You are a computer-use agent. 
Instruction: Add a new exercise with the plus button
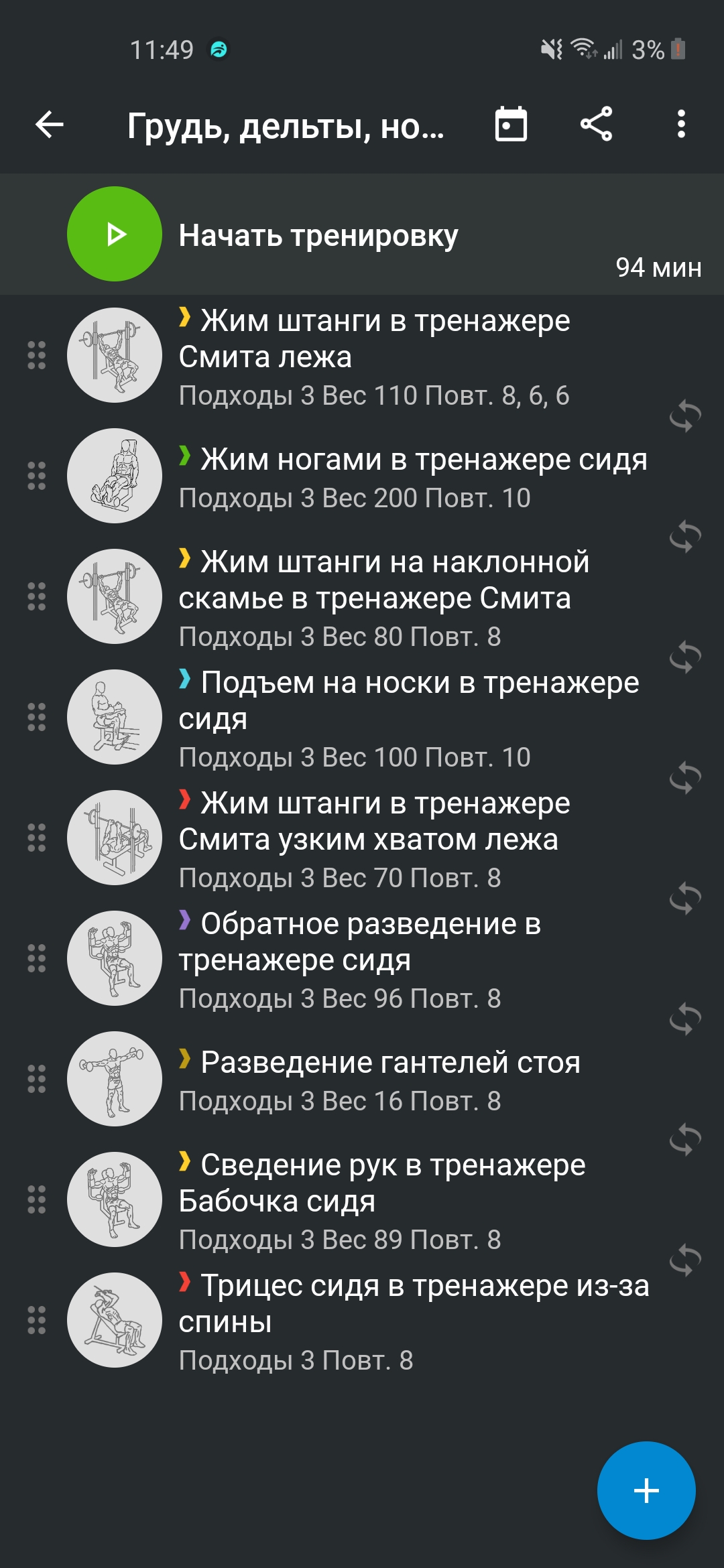(646, 1490)
